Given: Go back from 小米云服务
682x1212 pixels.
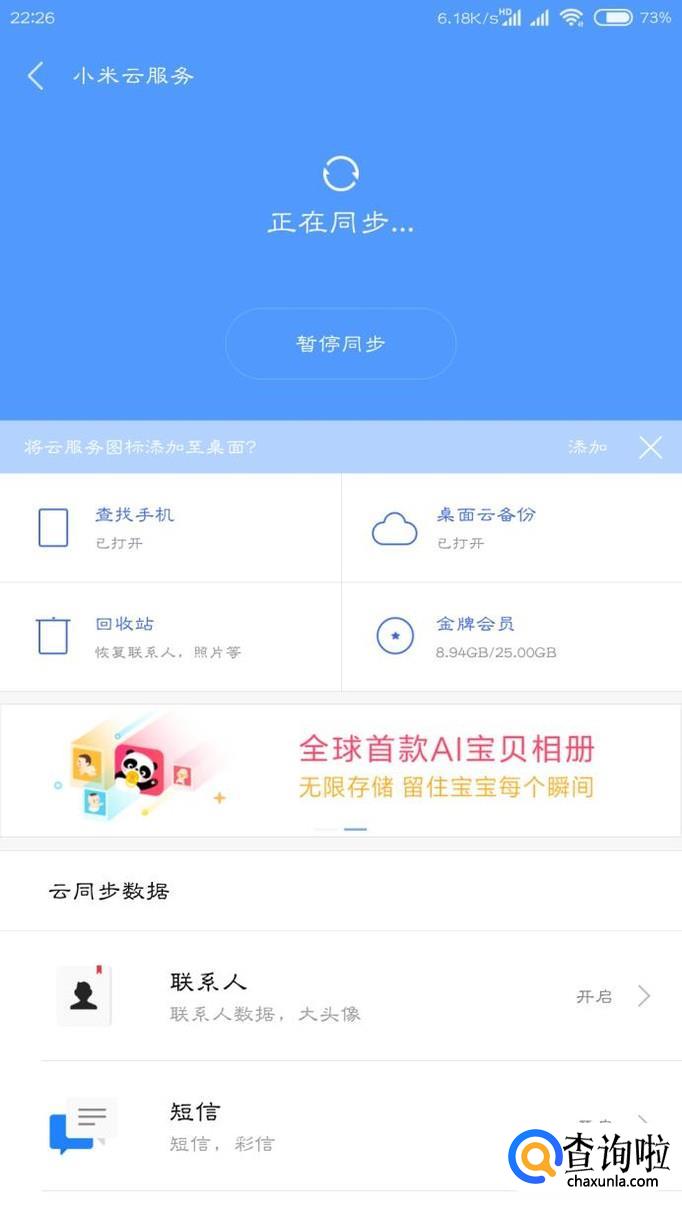Looking at the screenshot, I should (36, 76).
